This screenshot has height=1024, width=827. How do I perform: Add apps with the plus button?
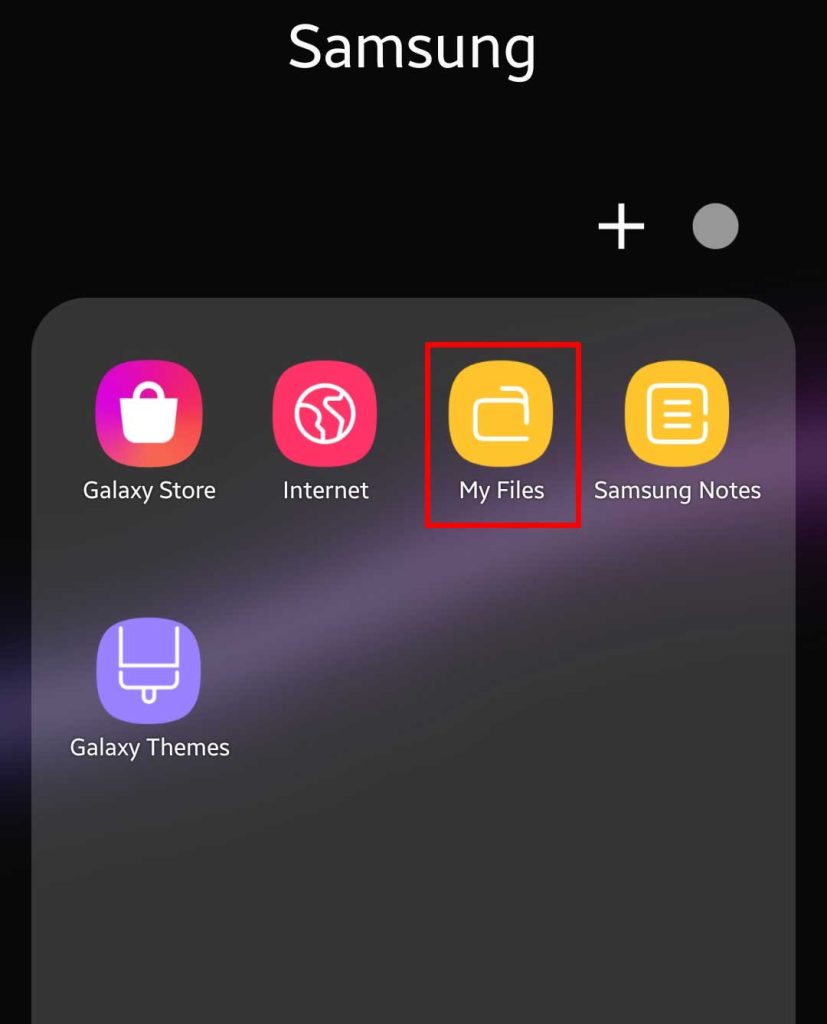(621, 227)
